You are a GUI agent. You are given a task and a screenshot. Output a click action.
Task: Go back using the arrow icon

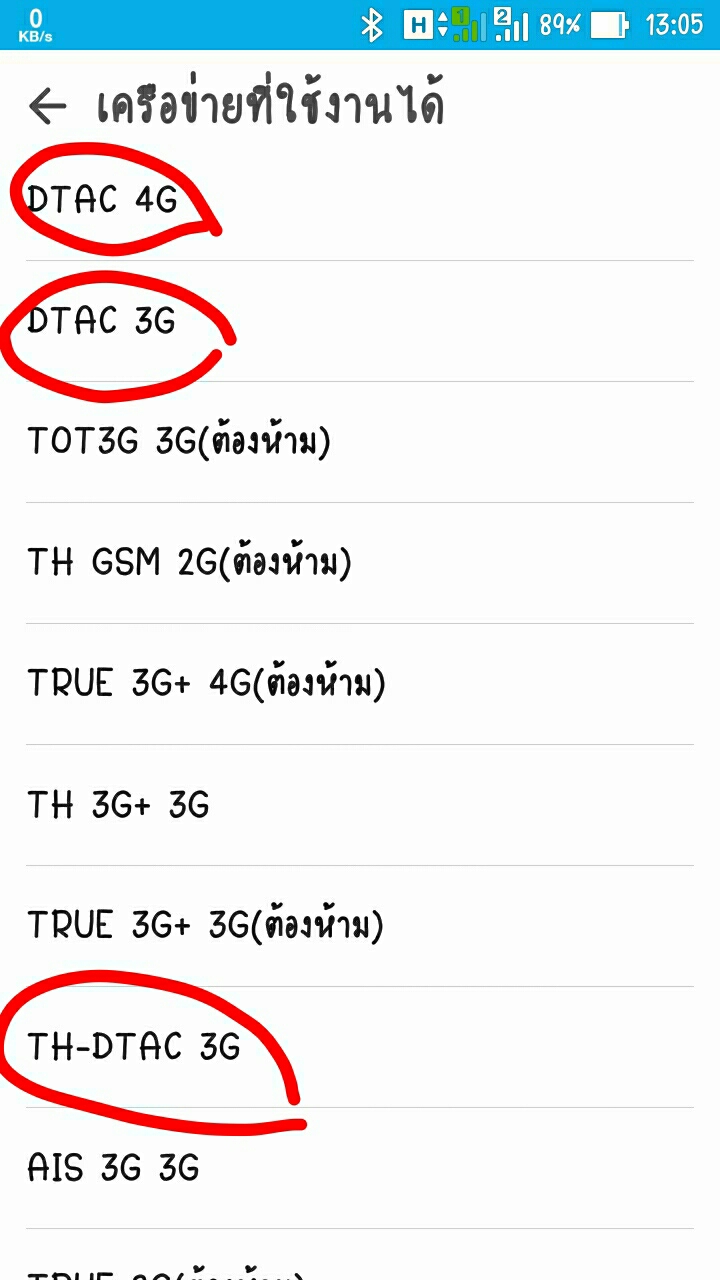47,106
